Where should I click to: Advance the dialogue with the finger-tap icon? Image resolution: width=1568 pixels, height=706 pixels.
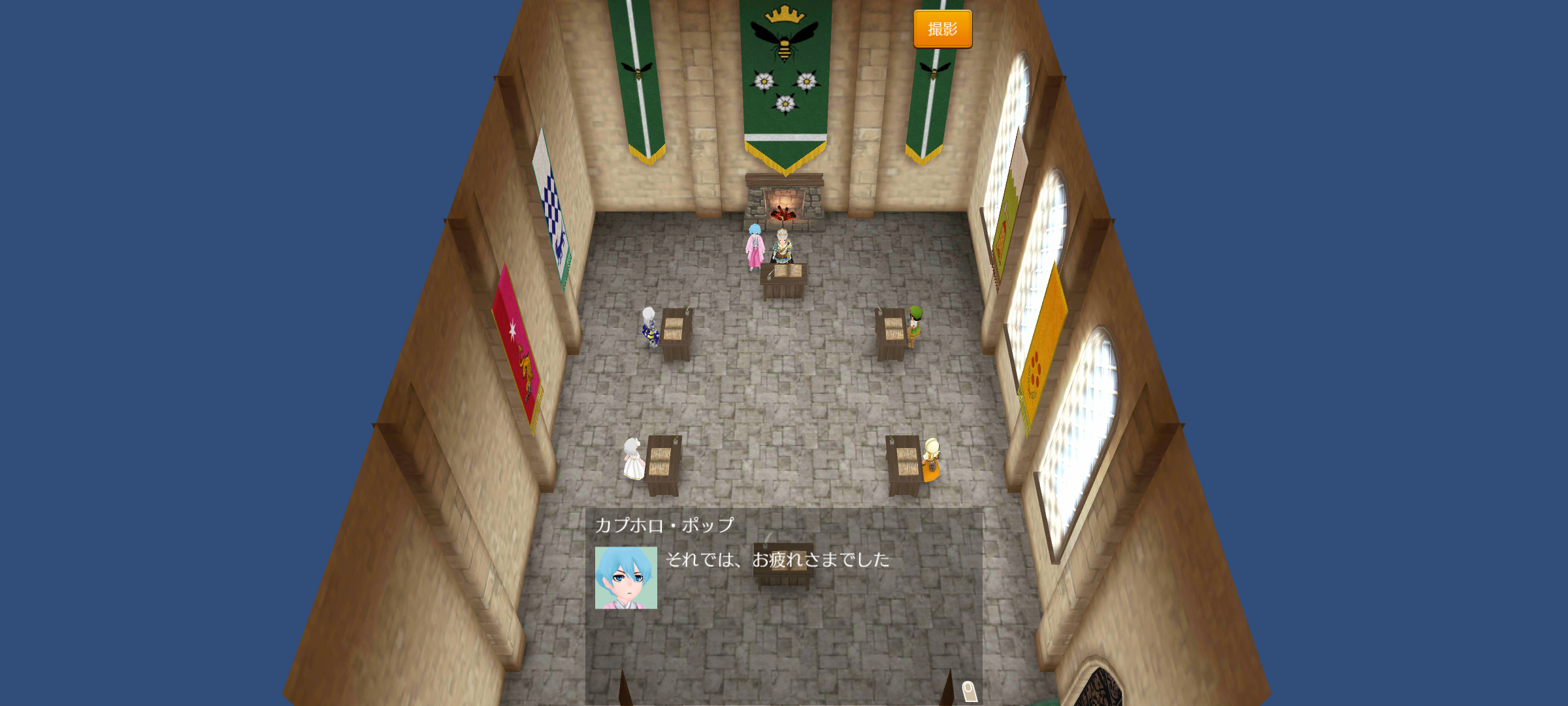coord(970,690)
